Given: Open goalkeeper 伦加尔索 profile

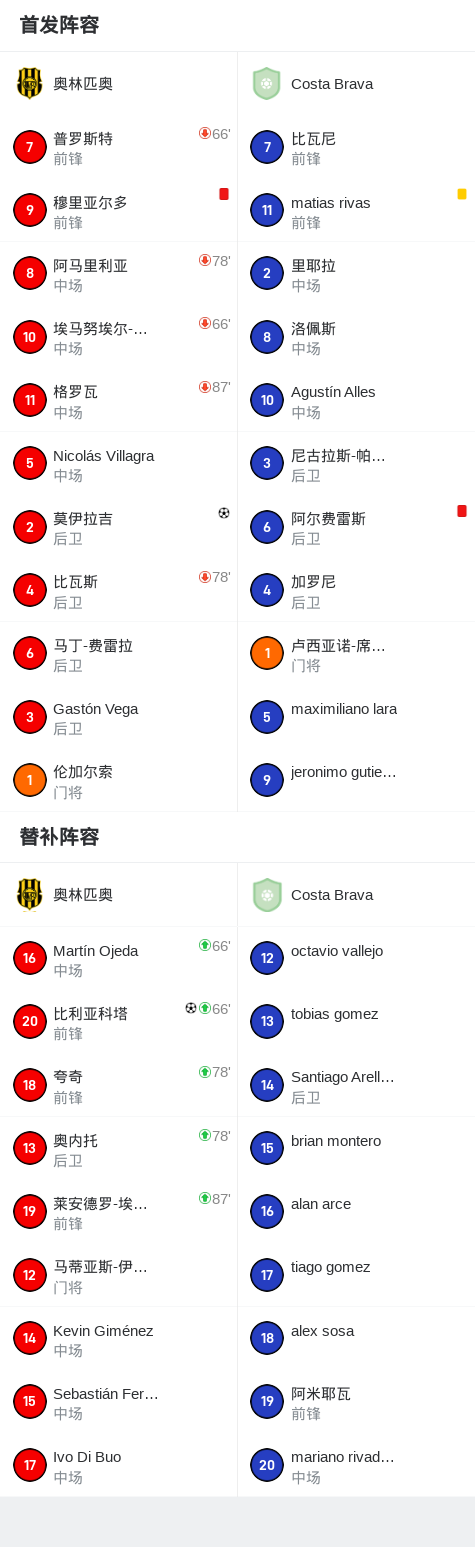Looking at the screenshot, I should (118, 780).
